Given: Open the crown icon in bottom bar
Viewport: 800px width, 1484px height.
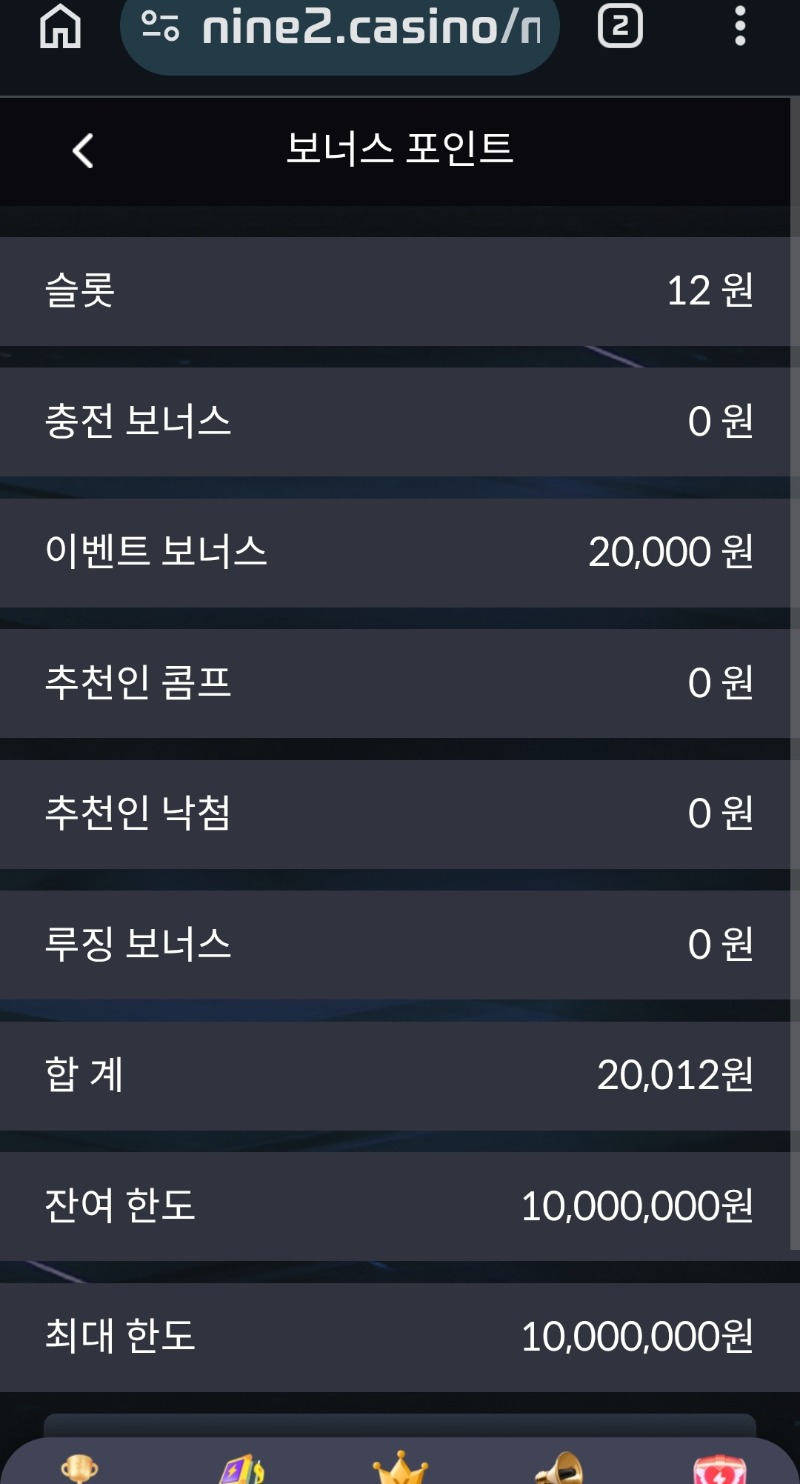Looking at the screenshot, I should (x=400, y=1469).
